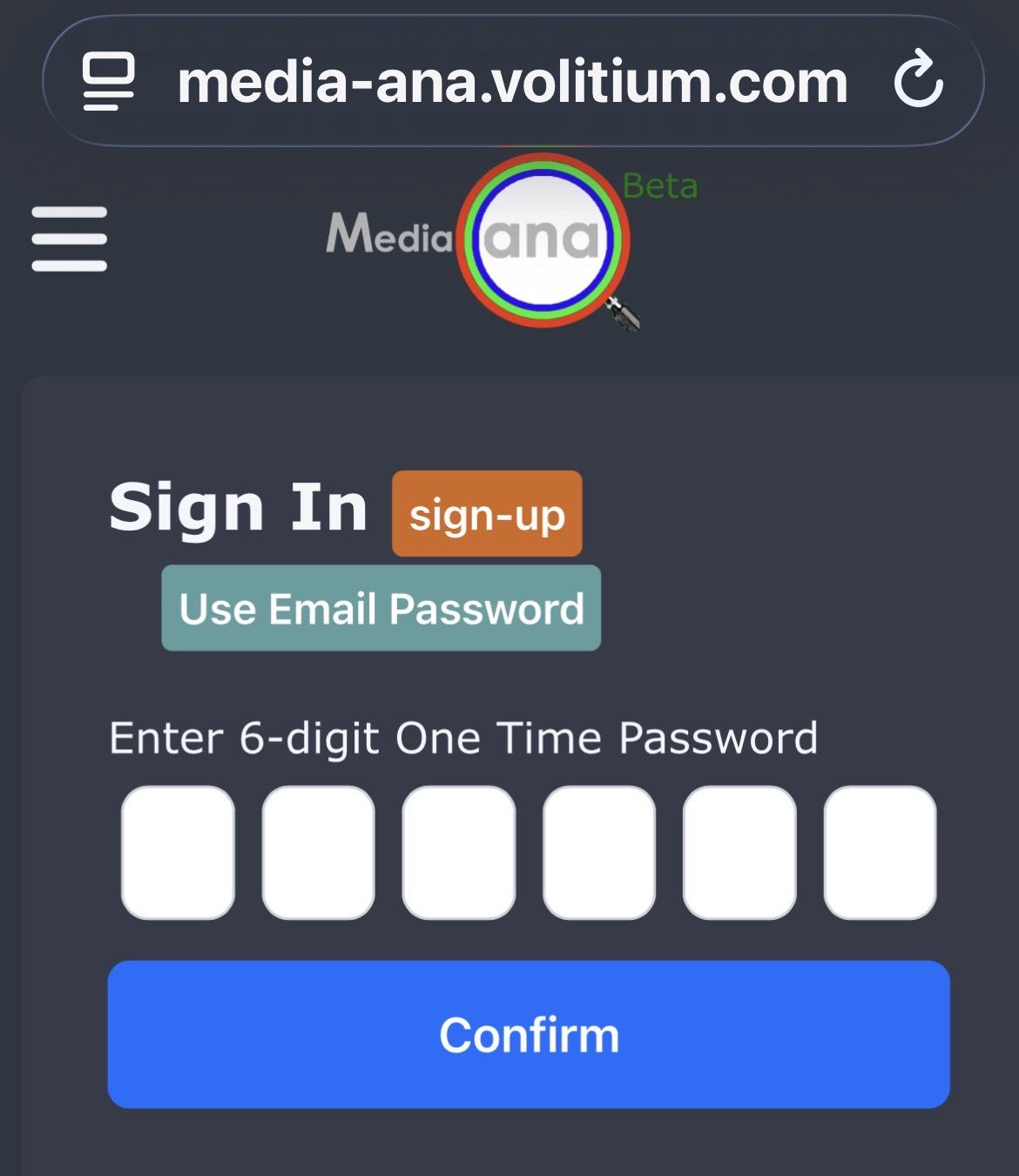1019x1176 pixels.
Task: Focus the fourth OTP digit box
Action: tap(599, 852)
